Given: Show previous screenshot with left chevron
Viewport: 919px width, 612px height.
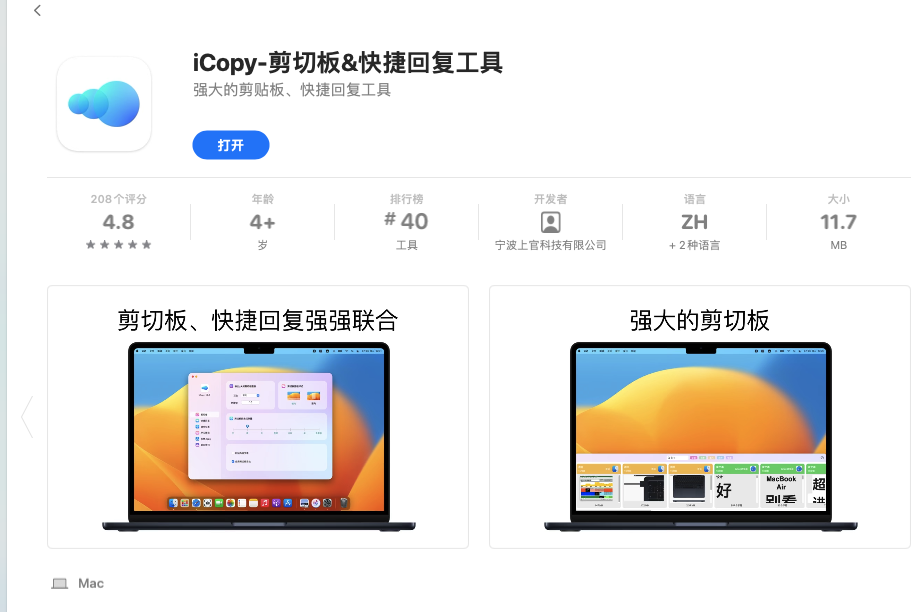Looking at the screenshot, I should pos(27,417).
